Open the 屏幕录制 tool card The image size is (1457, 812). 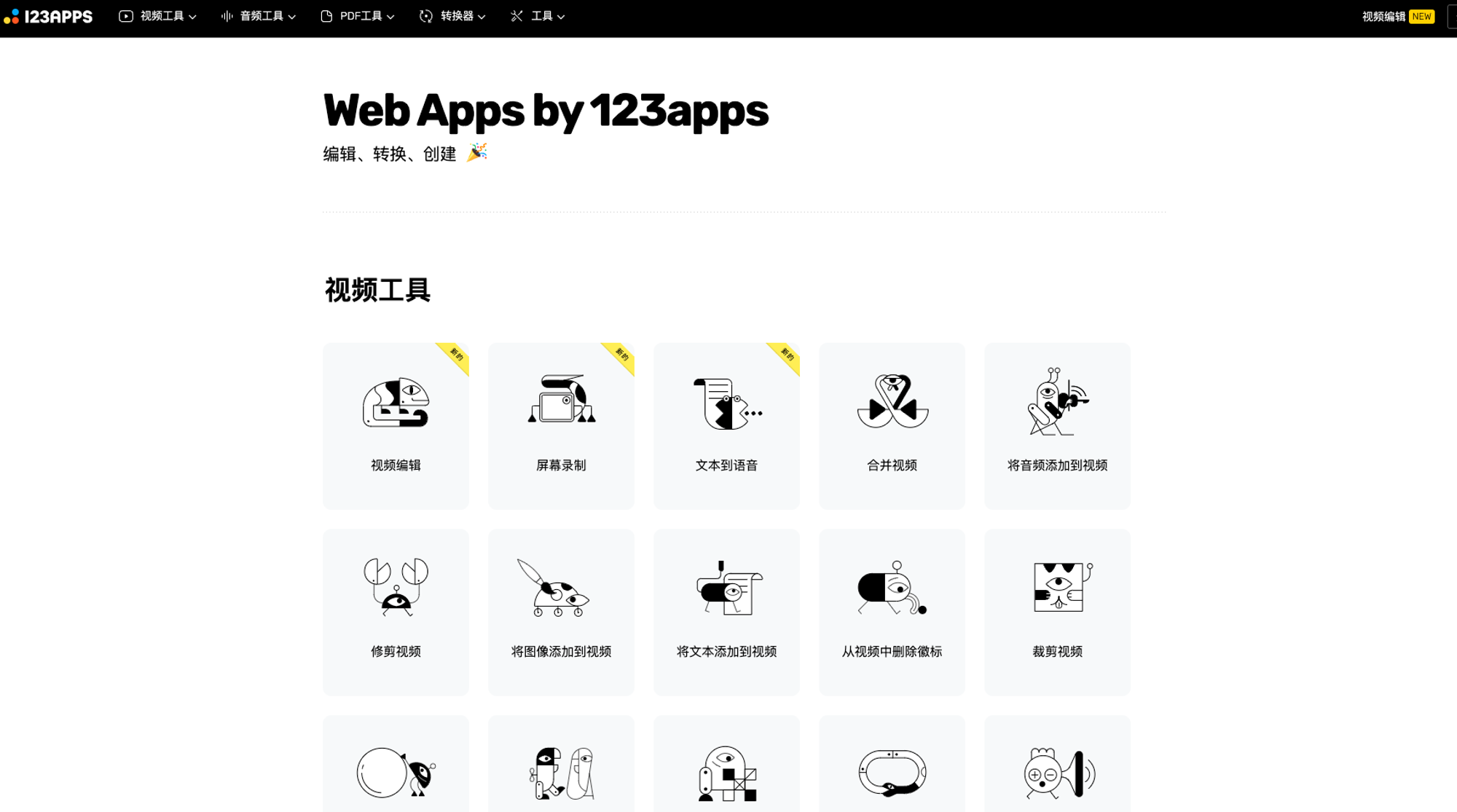tap(561, 426)
